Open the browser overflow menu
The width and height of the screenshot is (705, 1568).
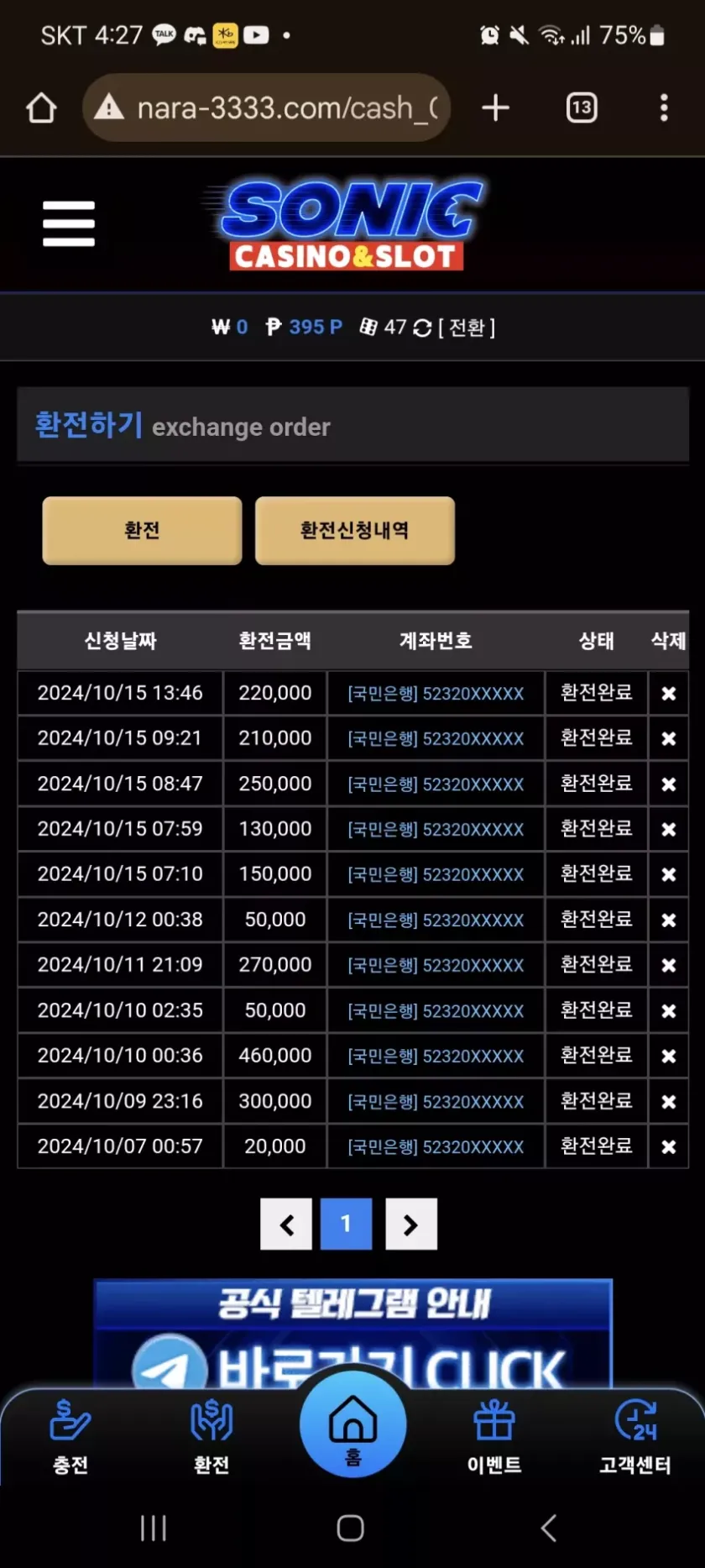point(664,108)
